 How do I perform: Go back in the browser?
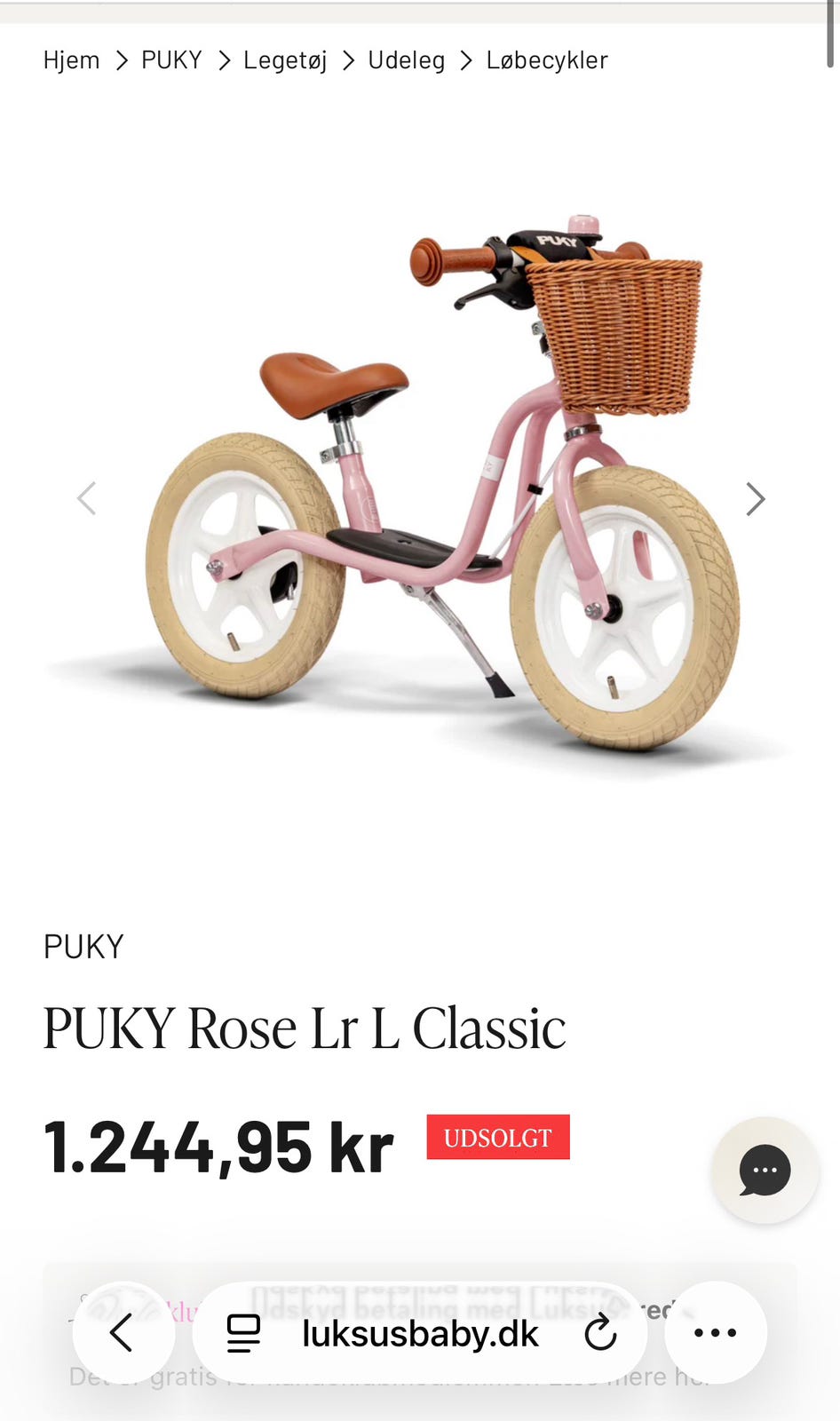[x=123, y=1332]
